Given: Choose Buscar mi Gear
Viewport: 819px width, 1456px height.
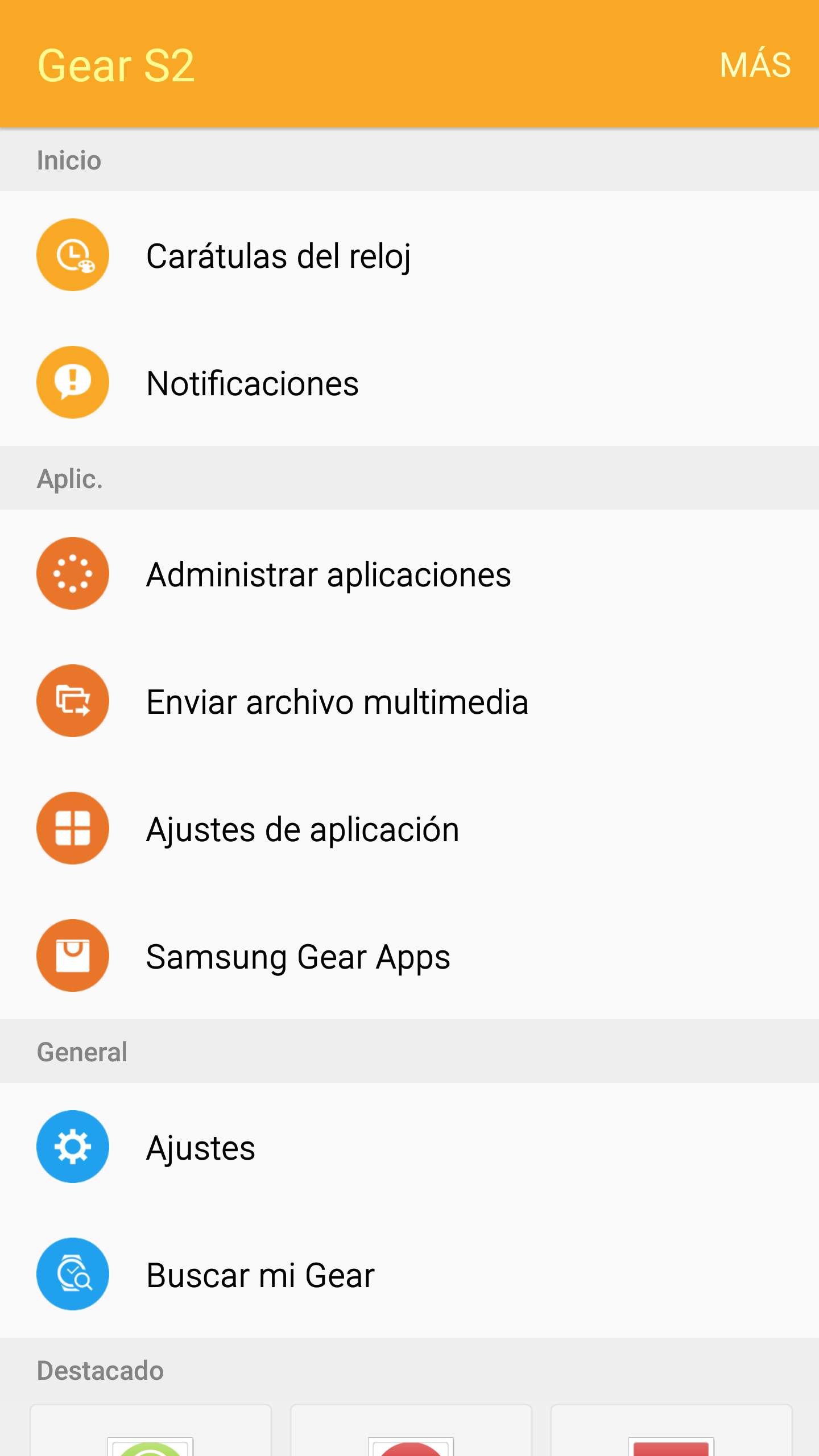Looking at the screenshot, I should [x=260, y=1275].
